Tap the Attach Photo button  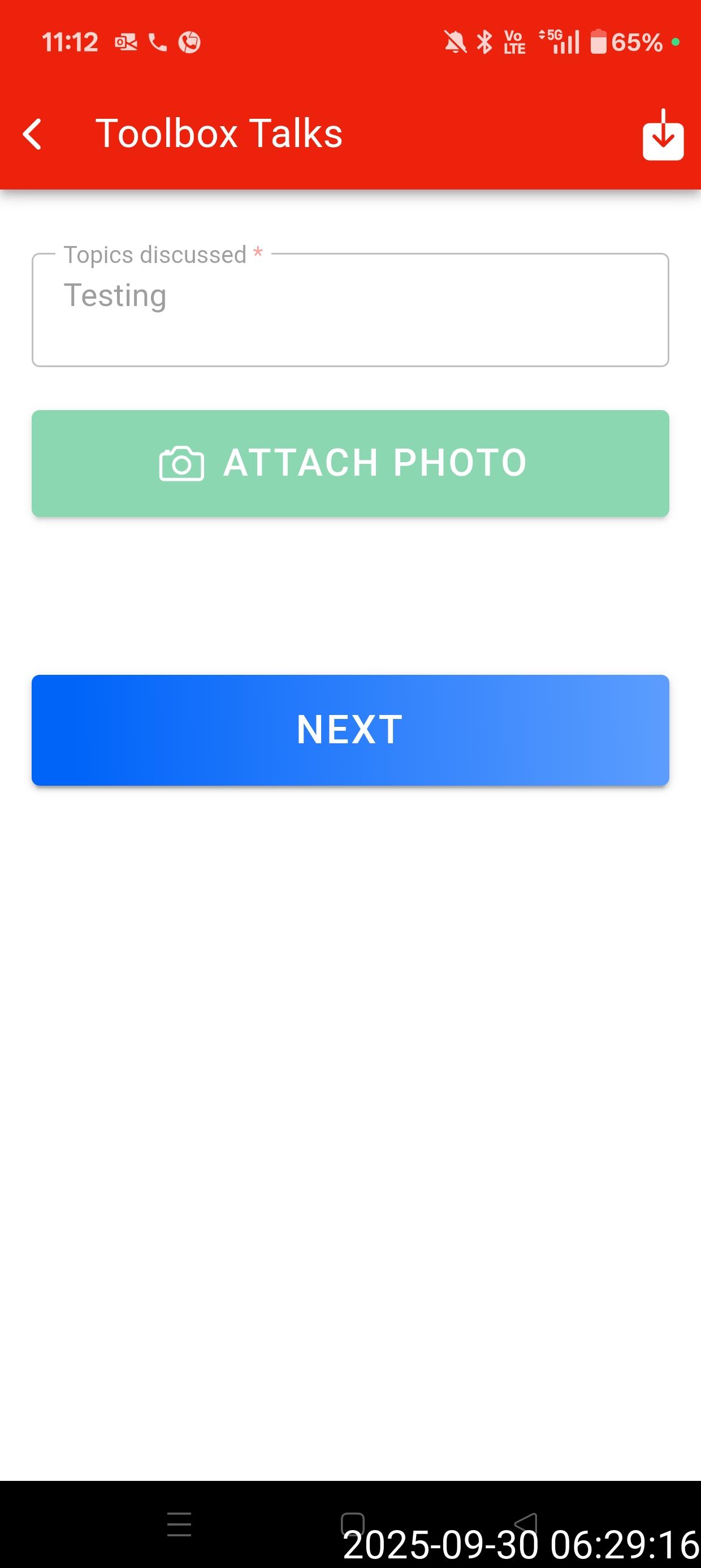(350, 463)
